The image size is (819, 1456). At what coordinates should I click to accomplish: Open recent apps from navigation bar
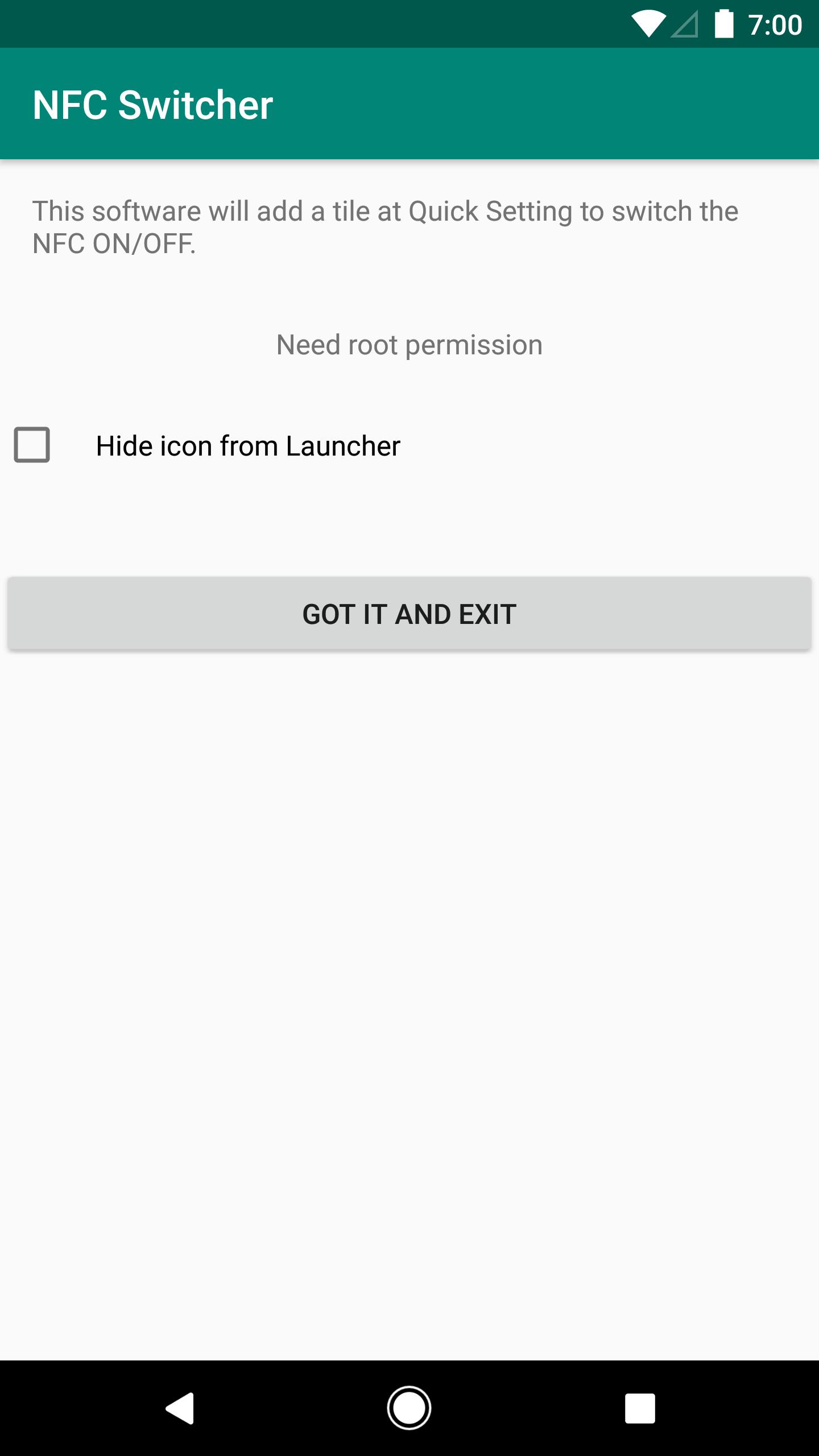[640, 1408]
